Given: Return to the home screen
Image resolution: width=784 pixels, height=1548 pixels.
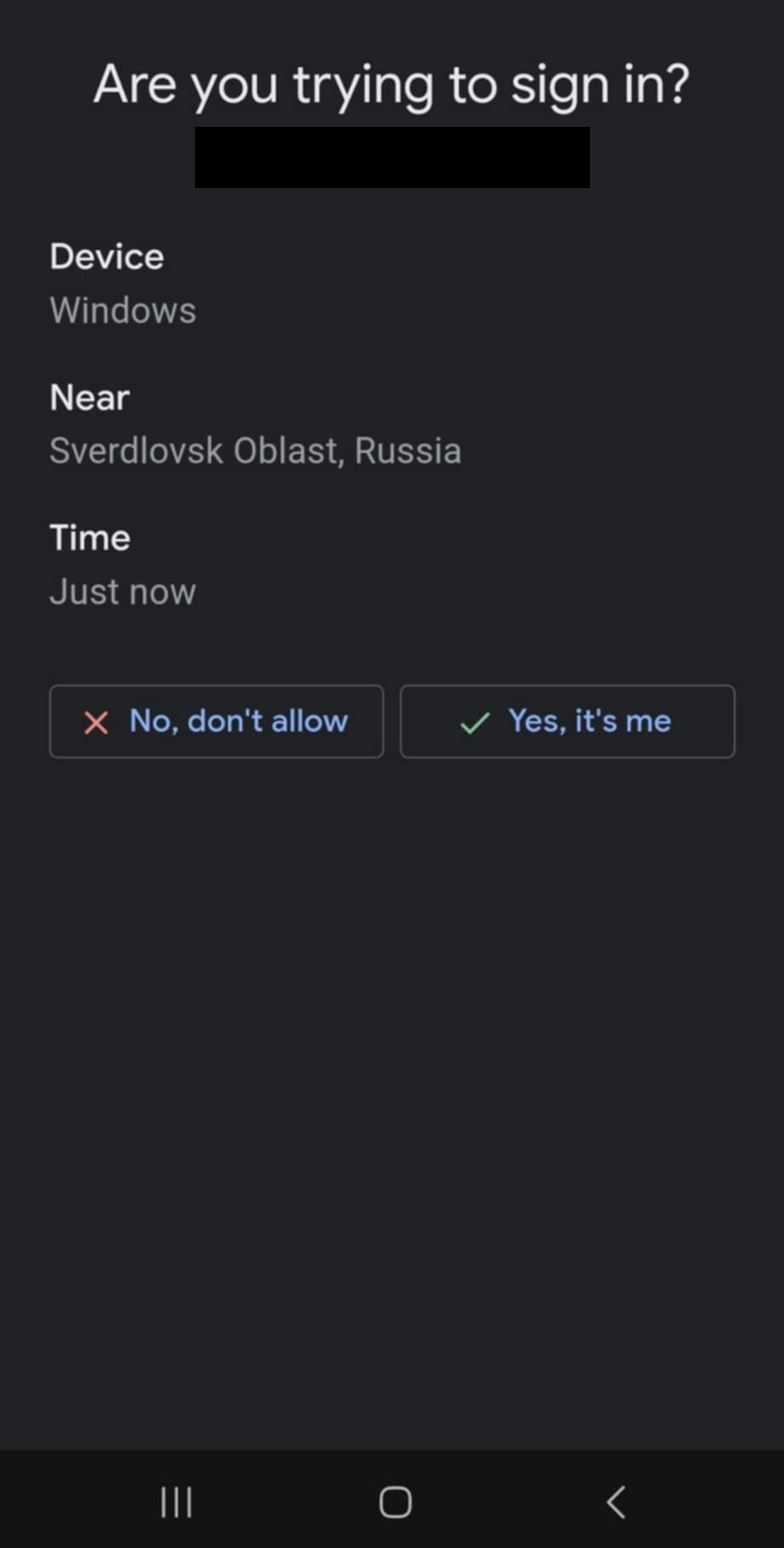Looking at the screenshot, I should pos(395,1501).
